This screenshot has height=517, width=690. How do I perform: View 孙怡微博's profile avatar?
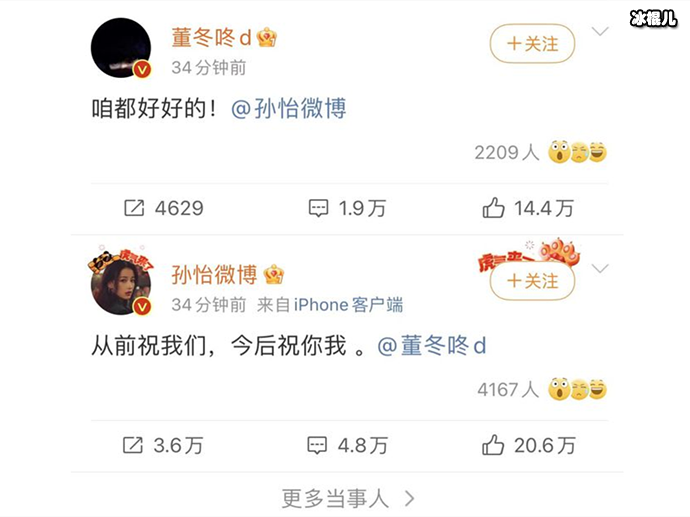121,284
